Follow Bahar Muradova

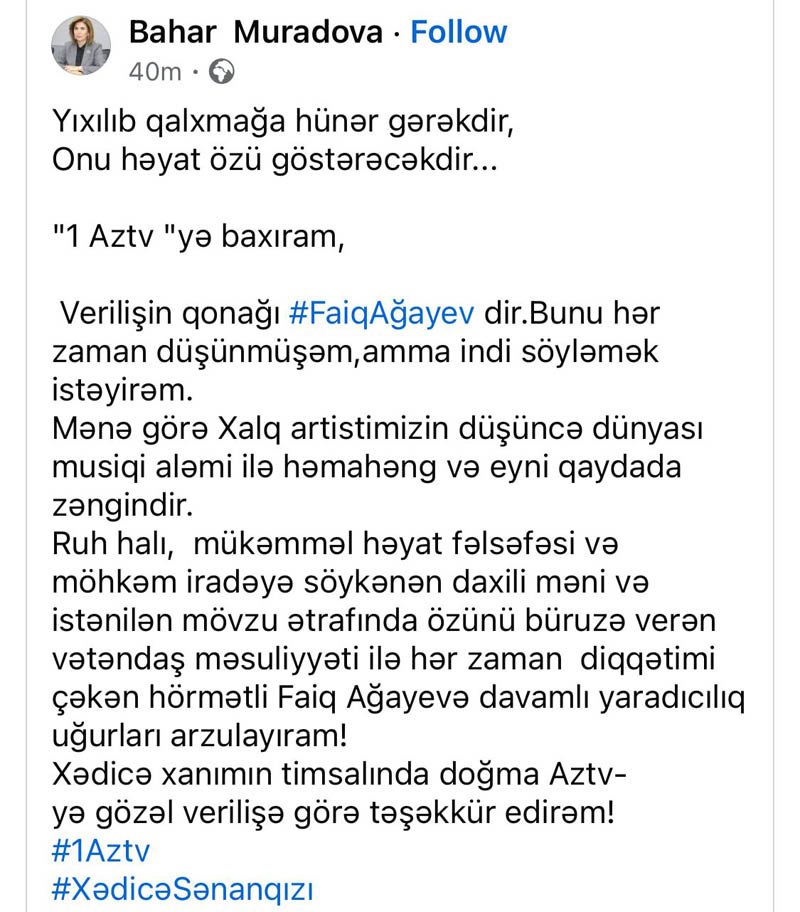pyautogui.click(x=458, y=32)
